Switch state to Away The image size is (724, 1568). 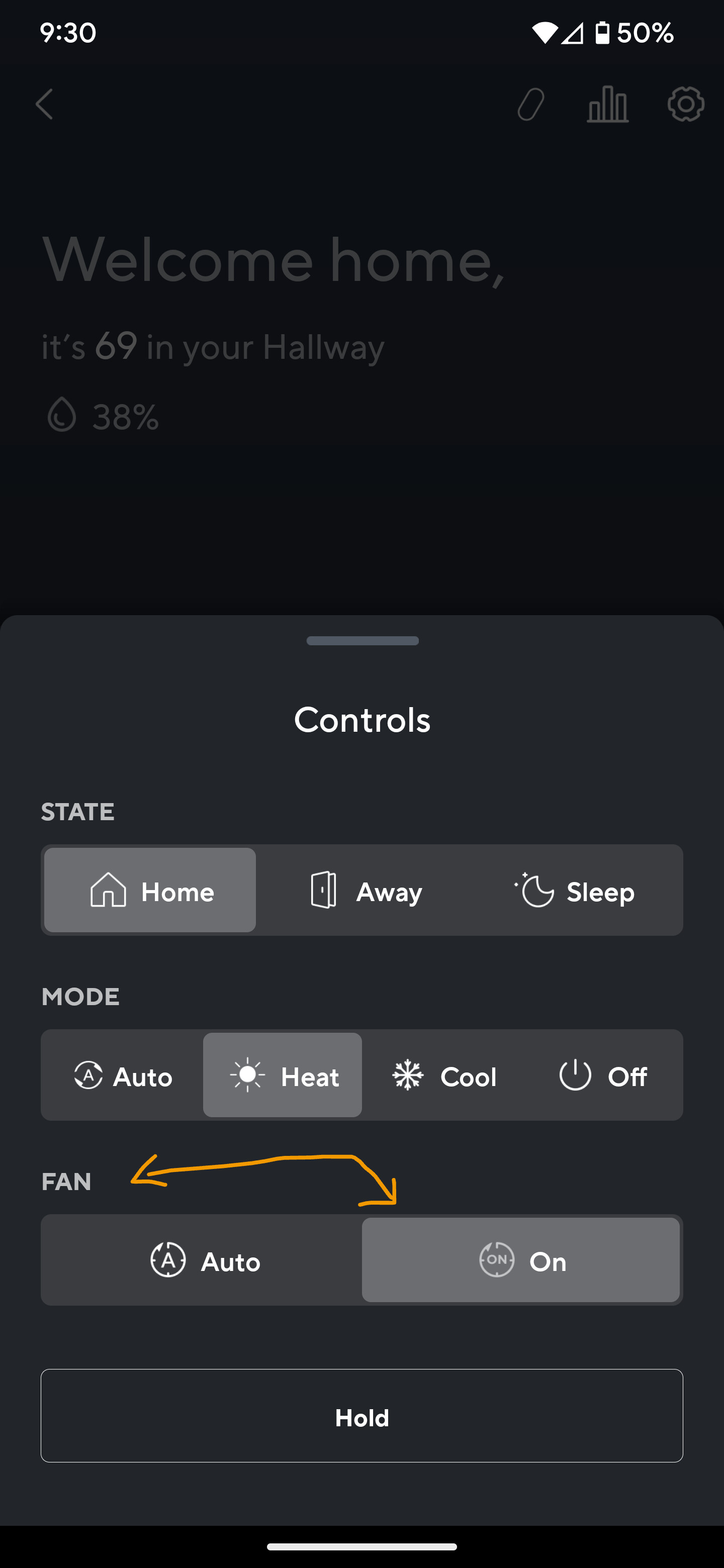(363, 890)
